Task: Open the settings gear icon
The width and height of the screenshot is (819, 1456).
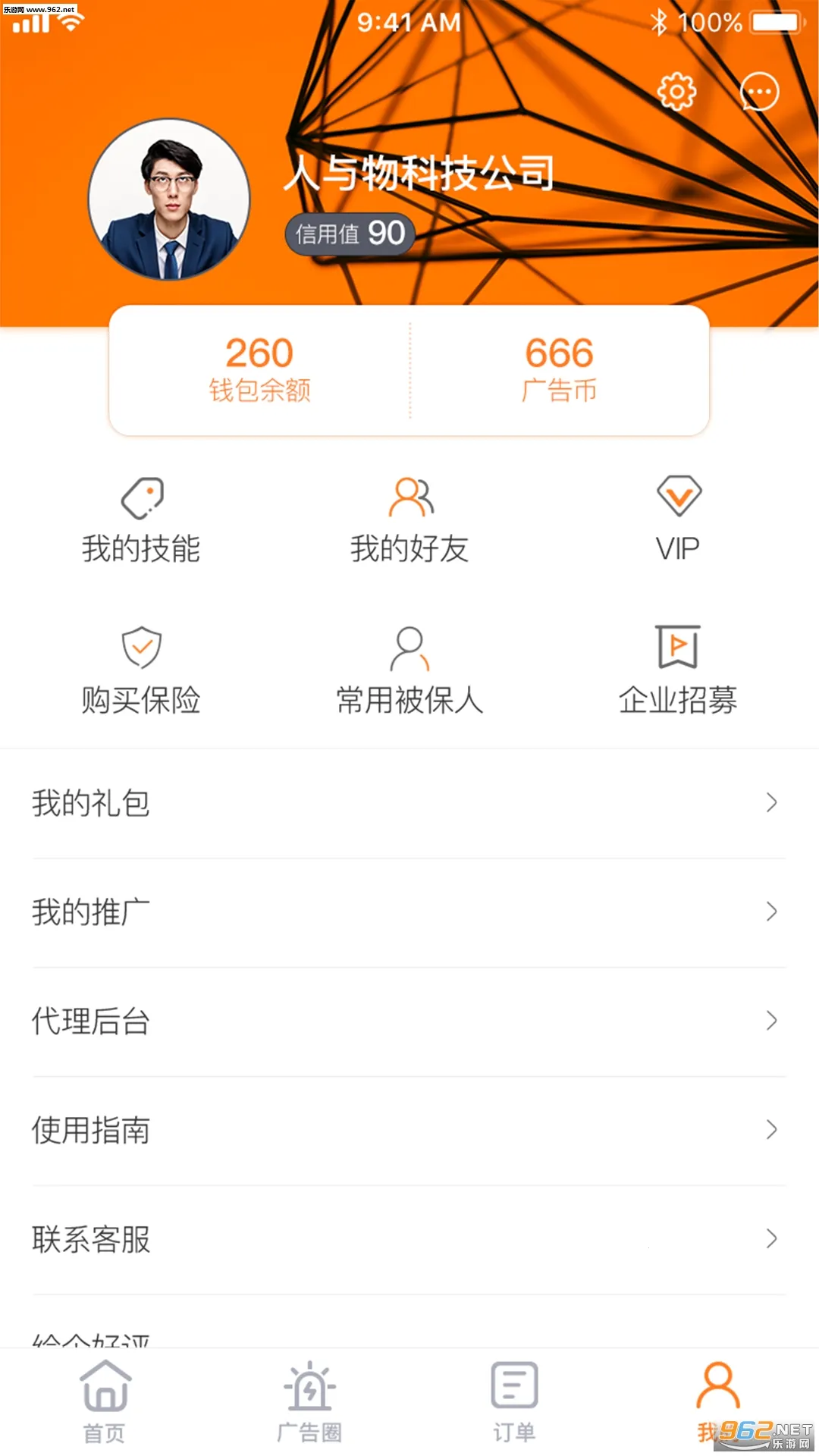Action: pyautogui.click(x=676, y=92)
